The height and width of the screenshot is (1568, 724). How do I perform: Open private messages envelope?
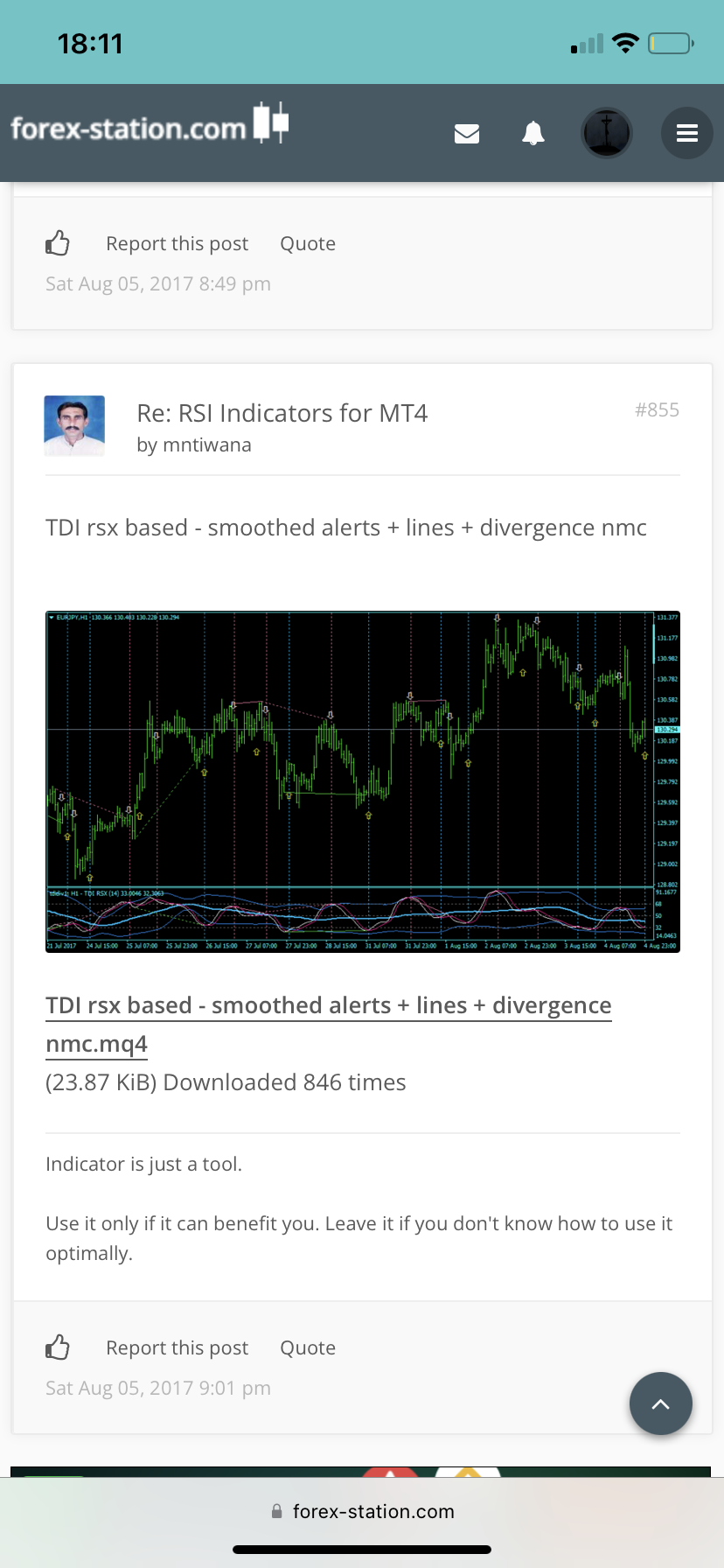tap(467, 133)
